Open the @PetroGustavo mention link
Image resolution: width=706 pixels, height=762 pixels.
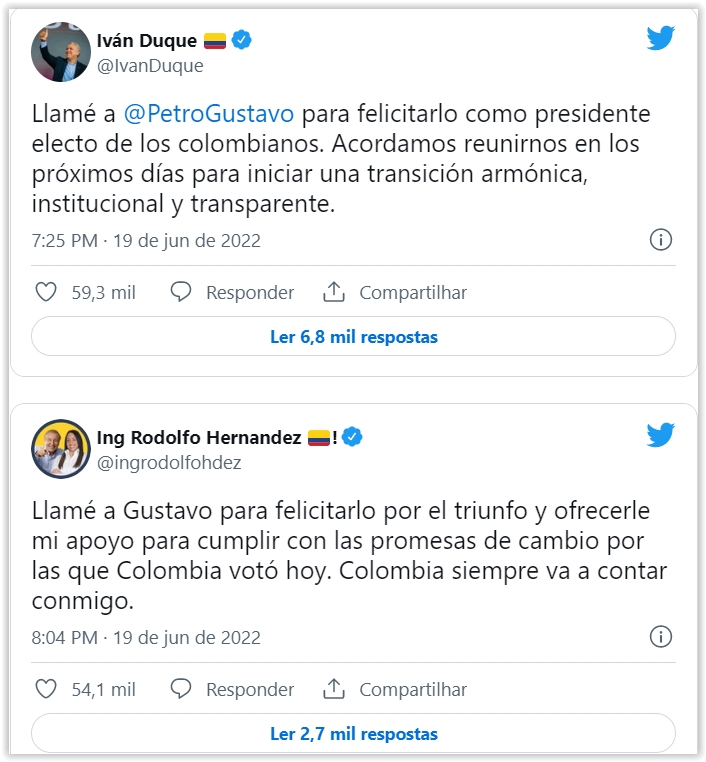(x=209, y=111)
